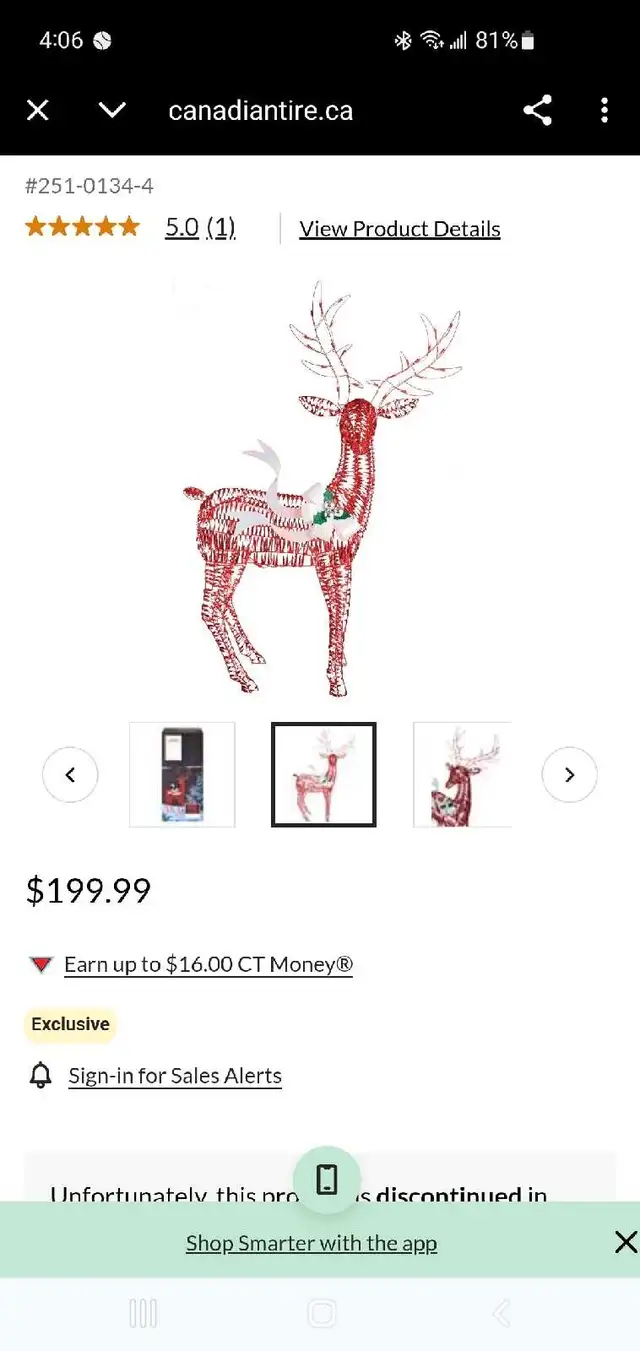
Task: Open Earn up to $16.00 CT Money link
Action: point(208,965)
